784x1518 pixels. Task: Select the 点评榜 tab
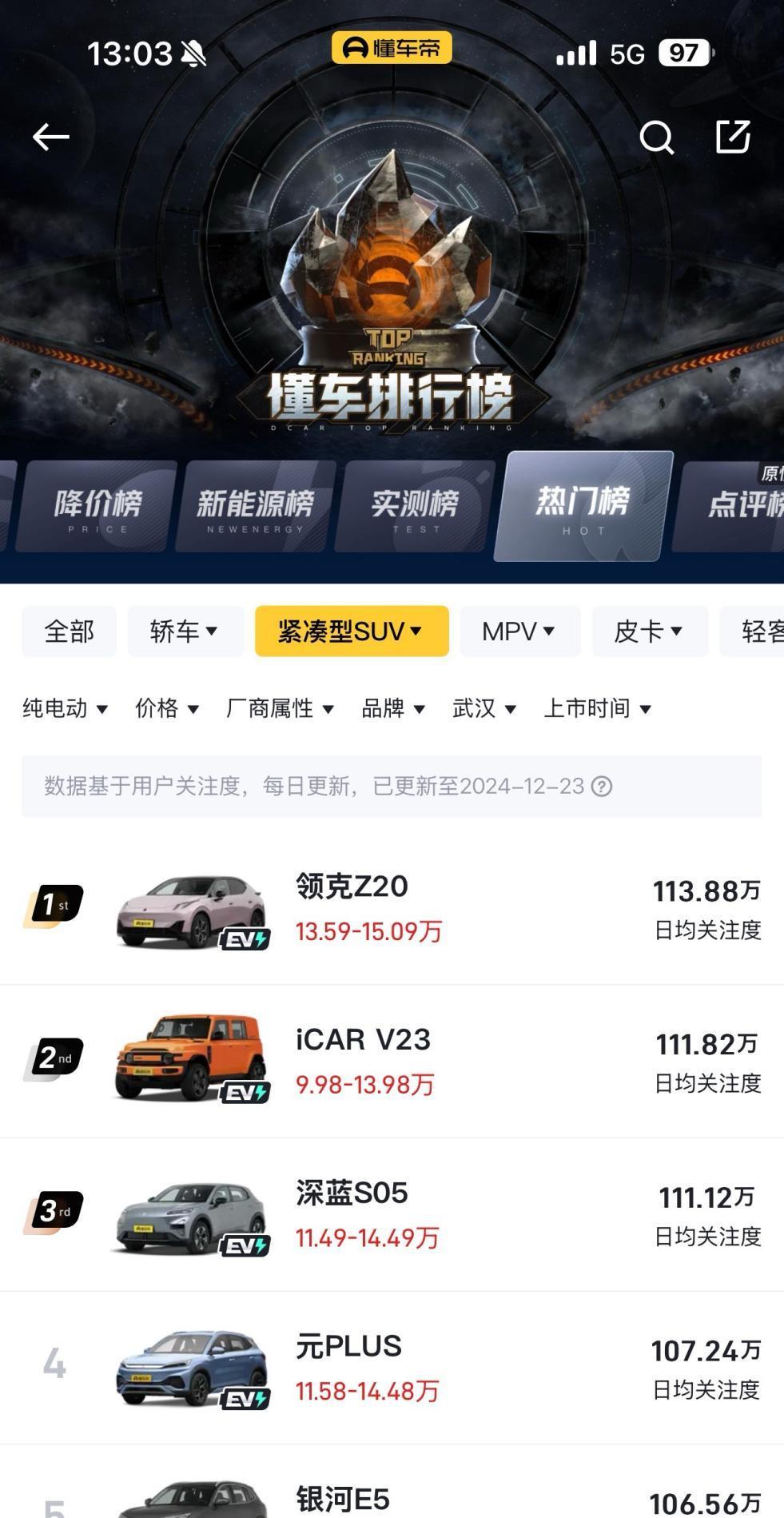(739, 506)
